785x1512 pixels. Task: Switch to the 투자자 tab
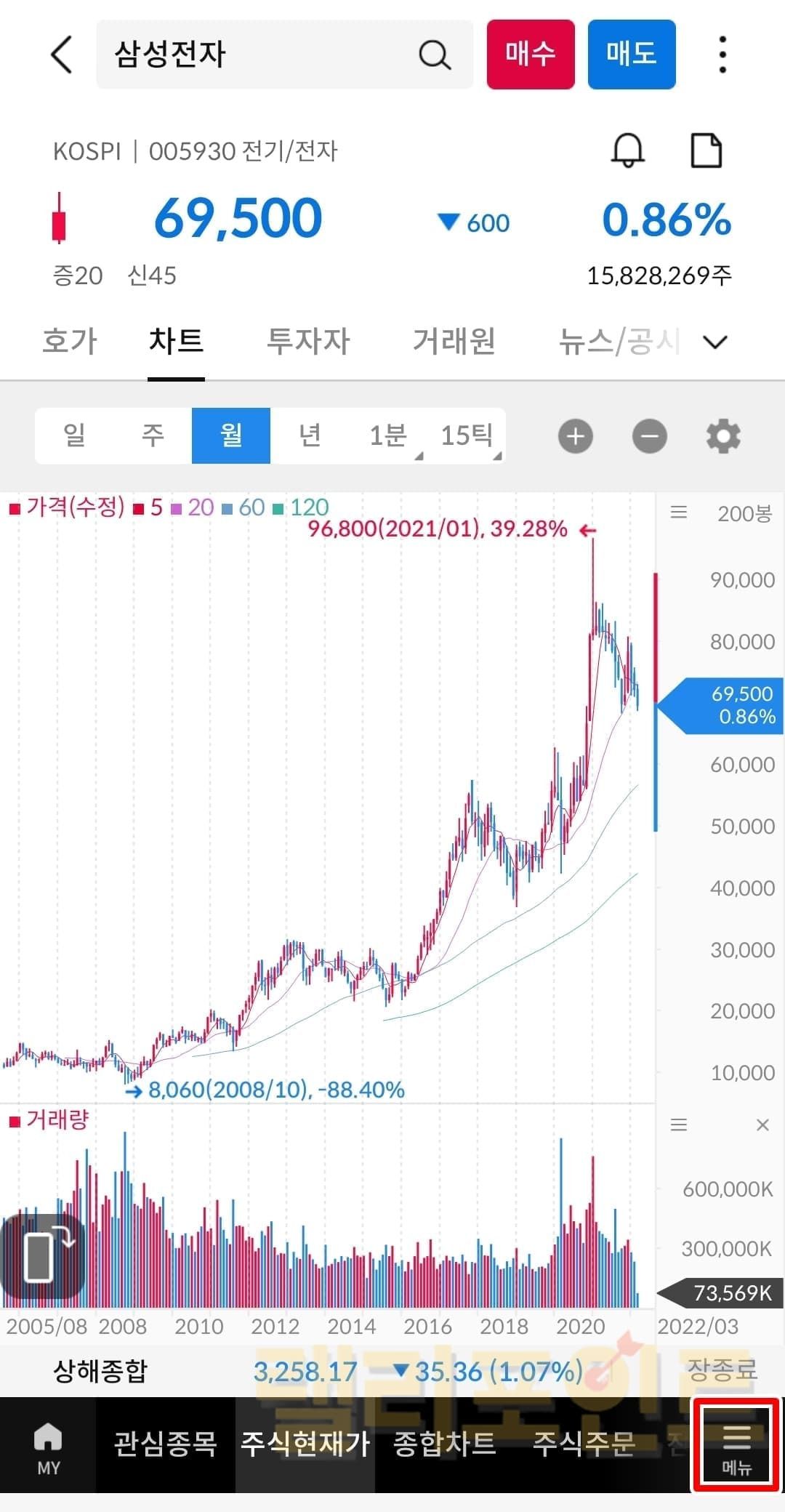(308, 341)
